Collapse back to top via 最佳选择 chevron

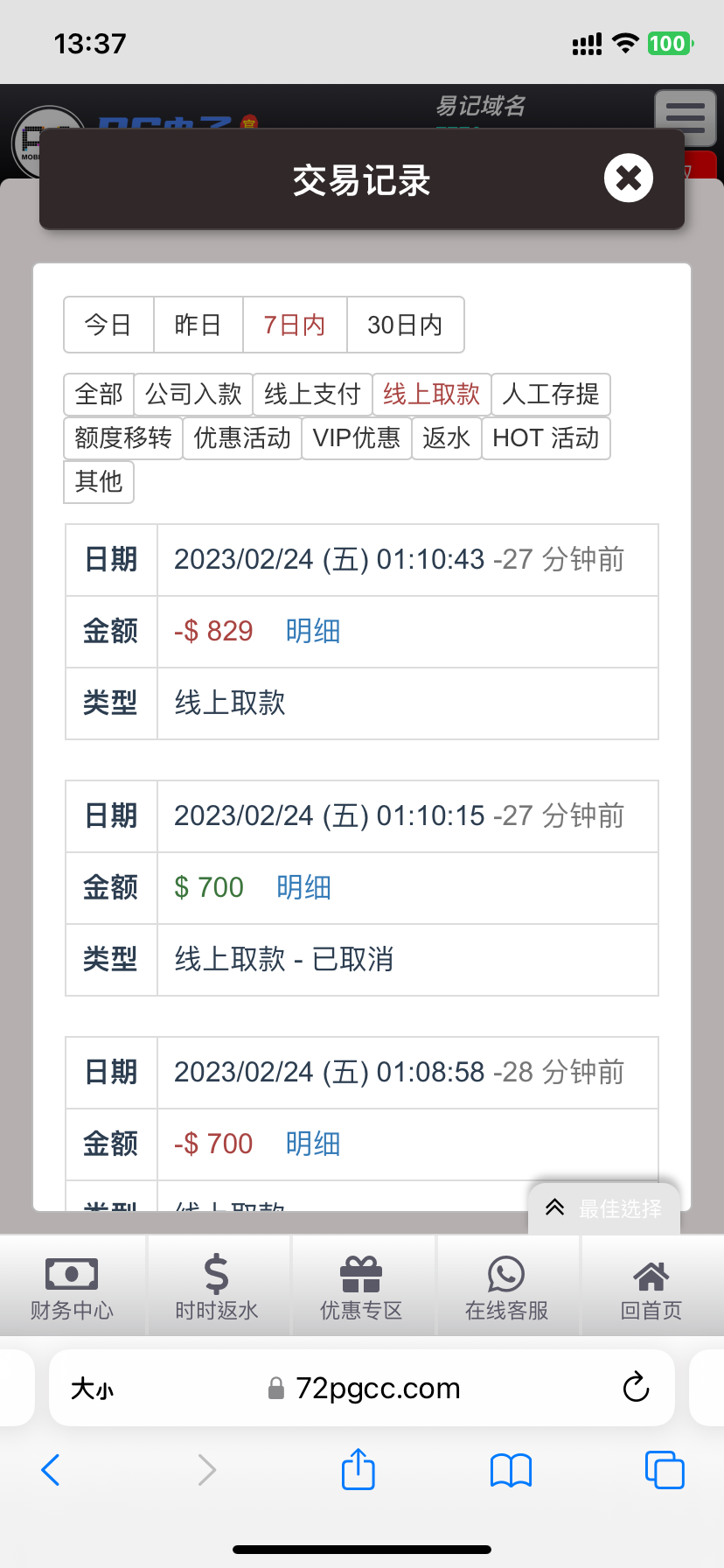553,1207
